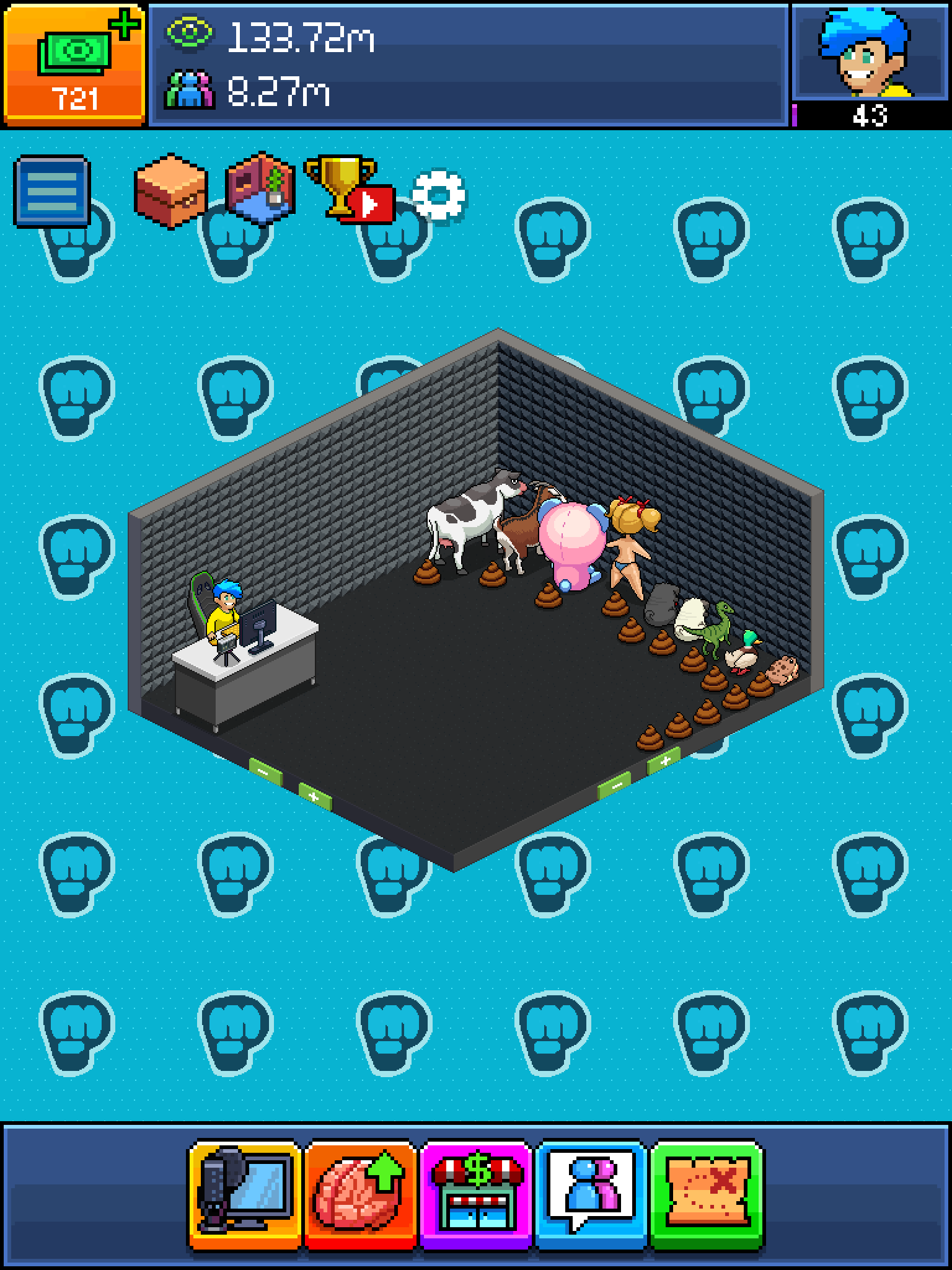Open the orange storage box
The height and width of the screenshot is (1270, 952).
click(170, 190)
